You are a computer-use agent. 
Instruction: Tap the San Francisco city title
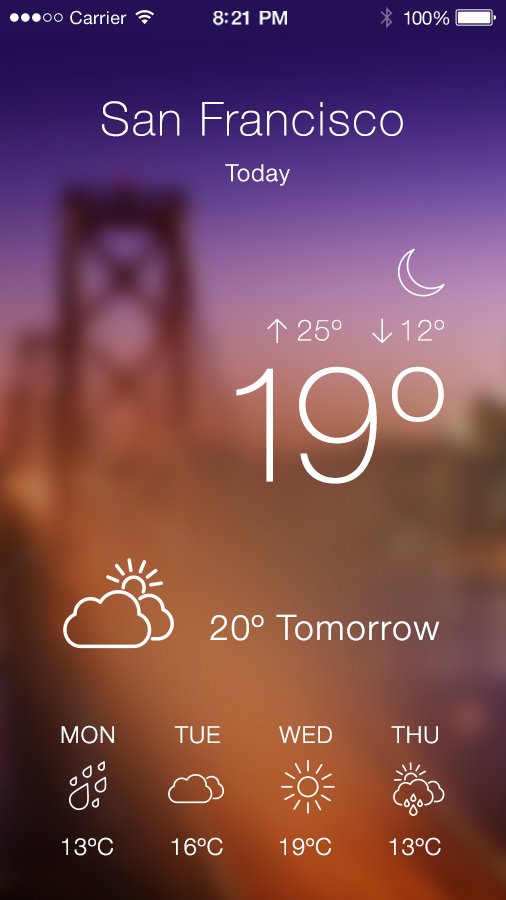pyautogui.click(x=252, y=119)
